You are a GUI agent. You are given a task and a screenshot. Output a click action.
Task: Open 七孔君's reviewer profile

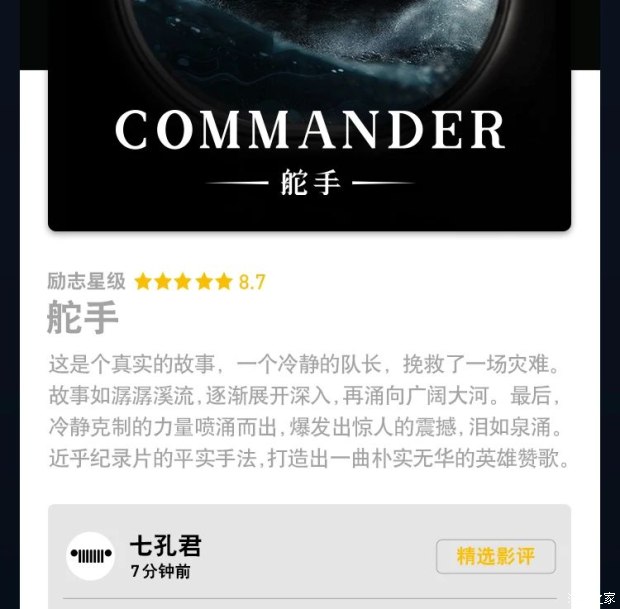click(x=91, y=556)
